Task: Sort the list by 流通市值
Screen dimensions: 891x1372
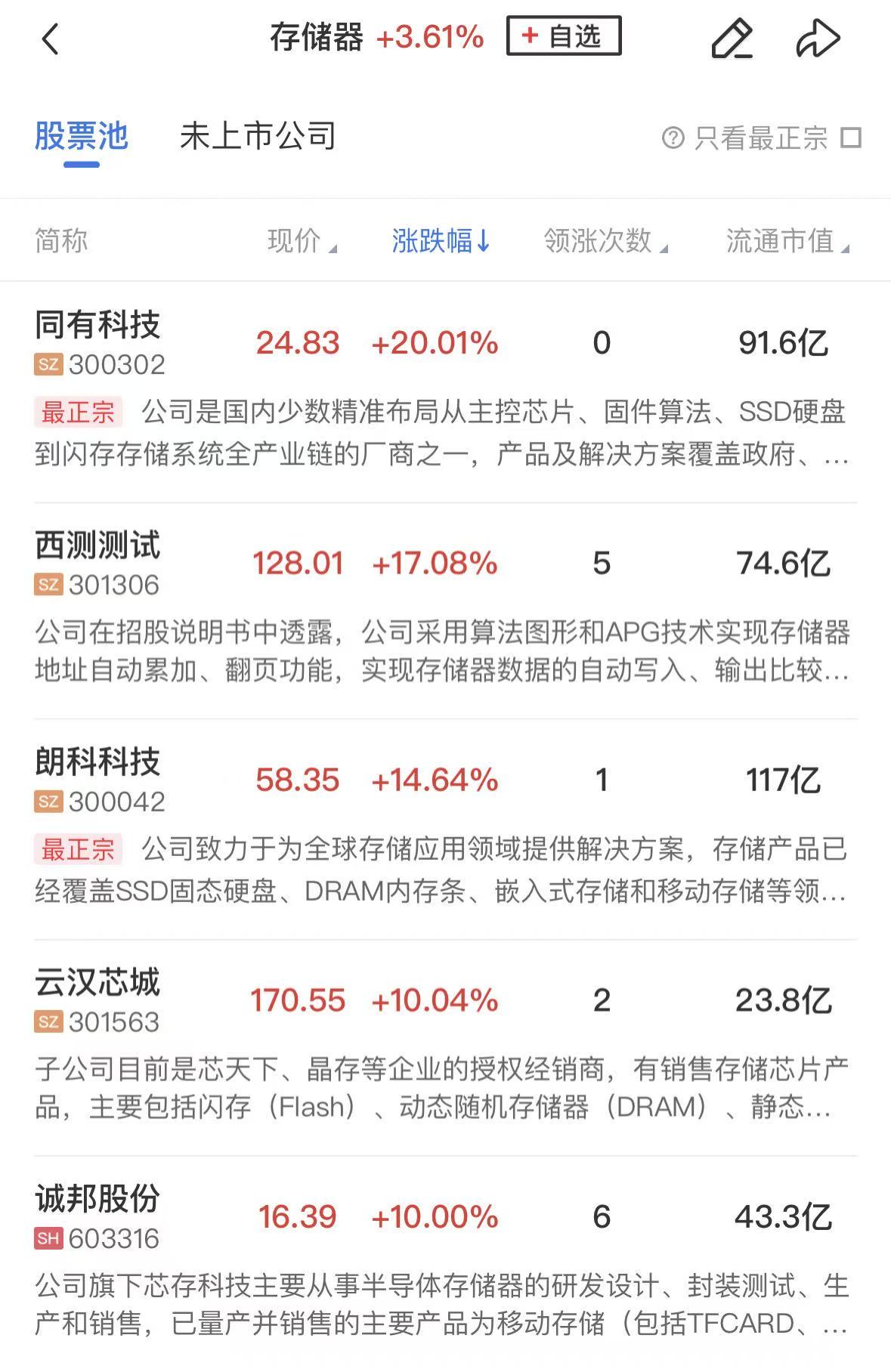Action: 787,241
